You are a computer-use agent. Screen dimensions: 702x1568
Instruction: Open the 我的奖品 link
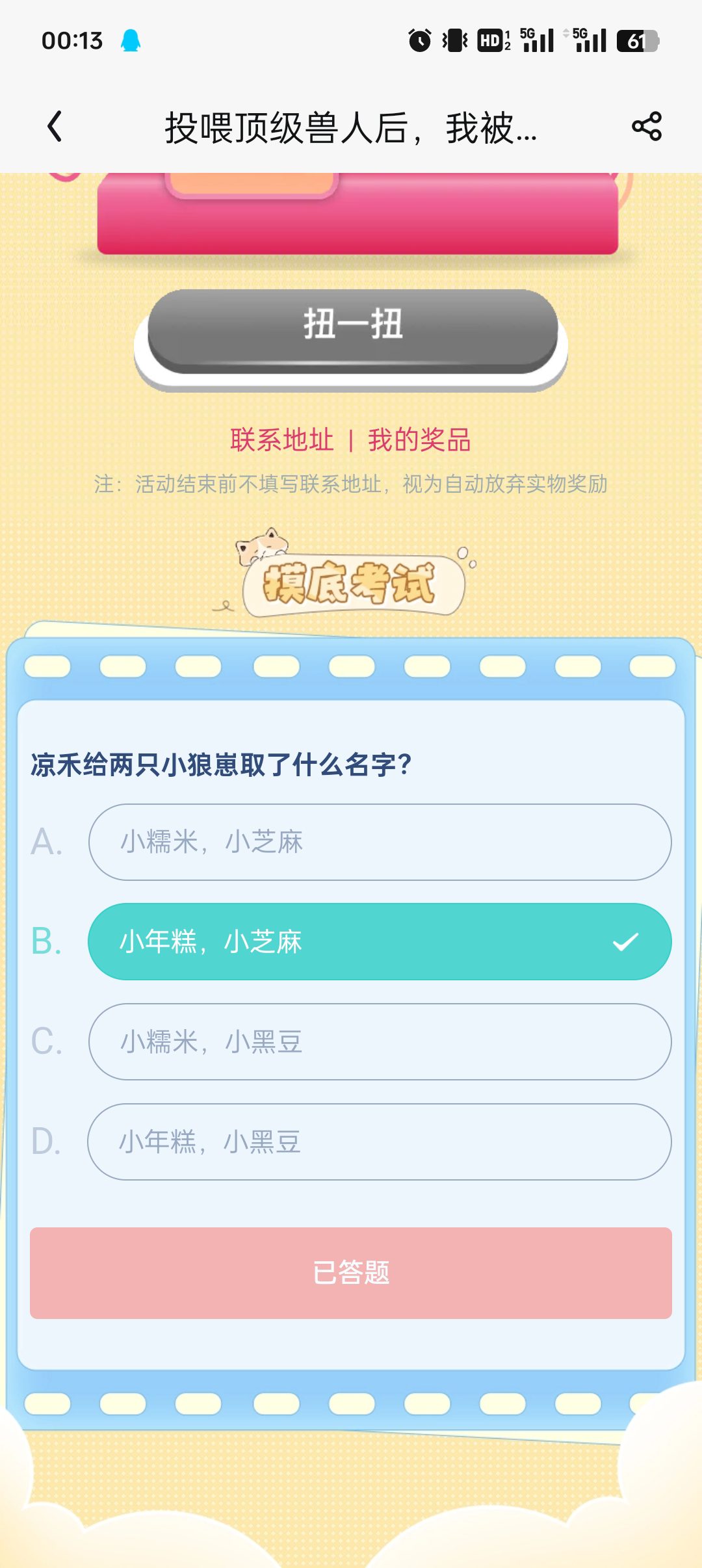(419, 440)
